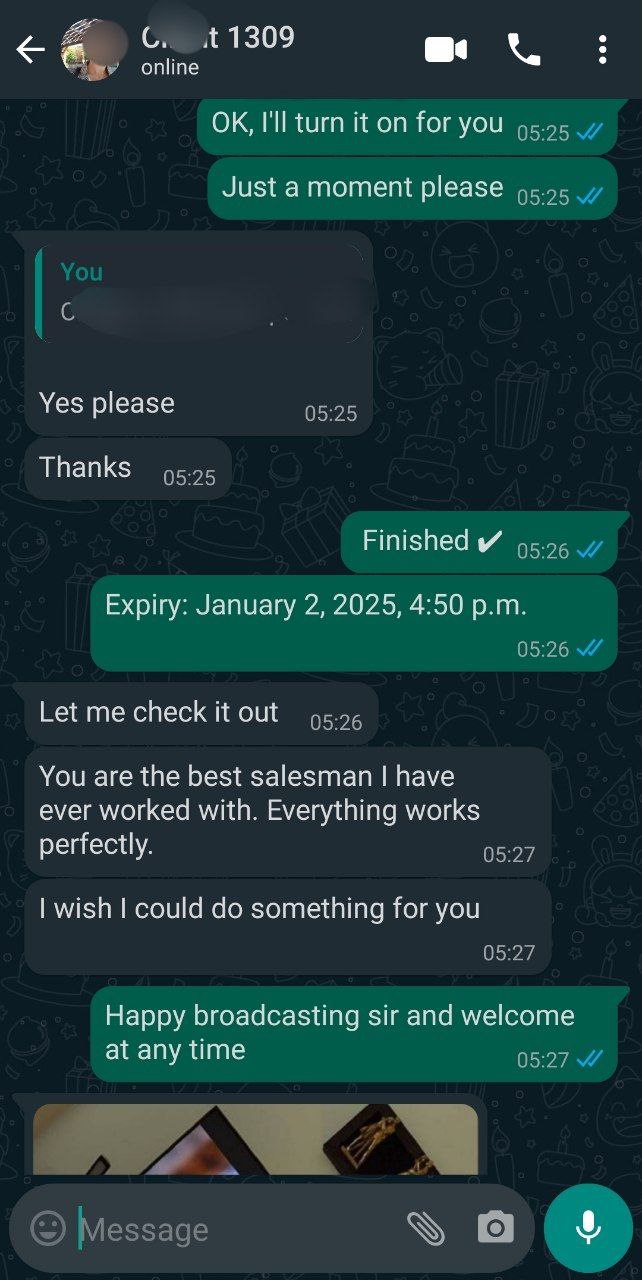Open the received photo at the bottom
Viewport: 642px width, 1280px height.
click(255, 1138)
